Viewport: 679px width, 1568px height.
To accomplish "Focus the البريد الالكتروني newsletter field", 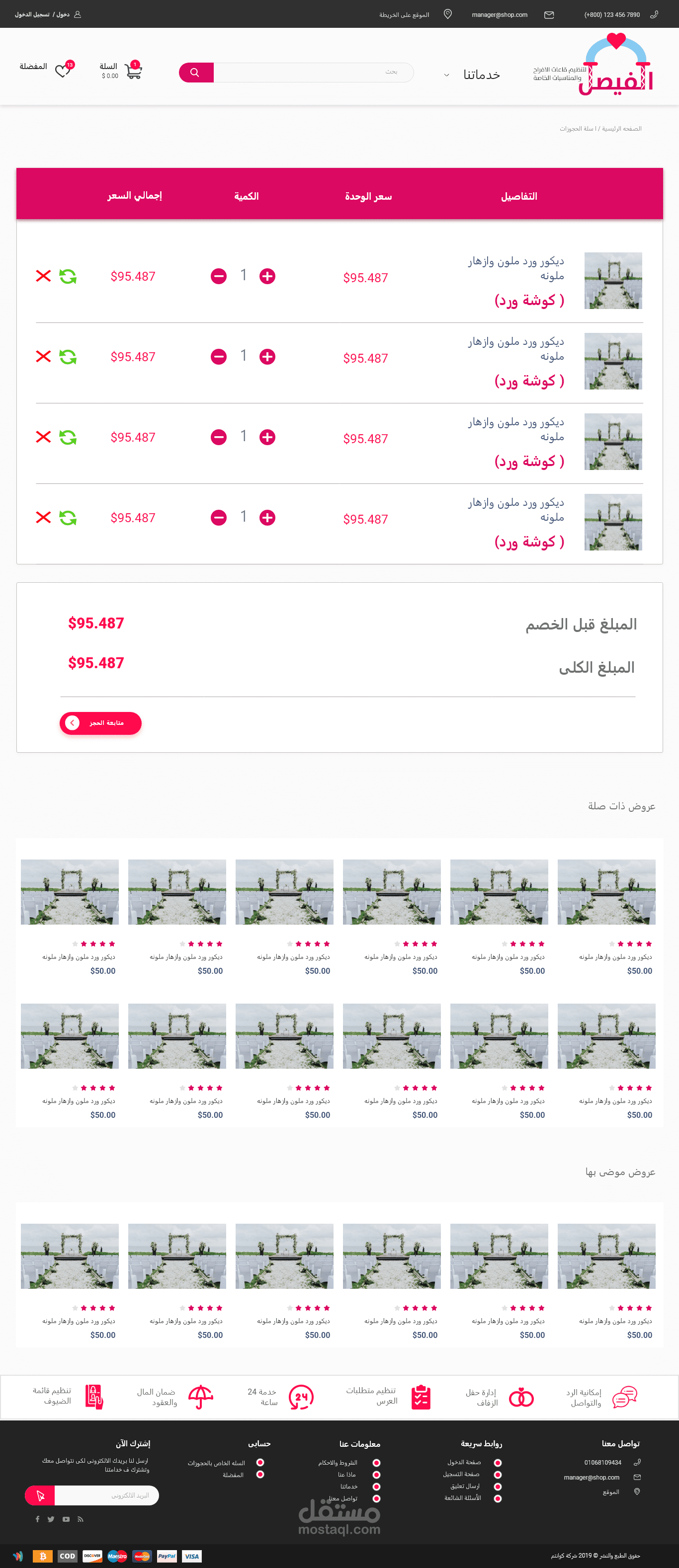I will (106, 1495).
